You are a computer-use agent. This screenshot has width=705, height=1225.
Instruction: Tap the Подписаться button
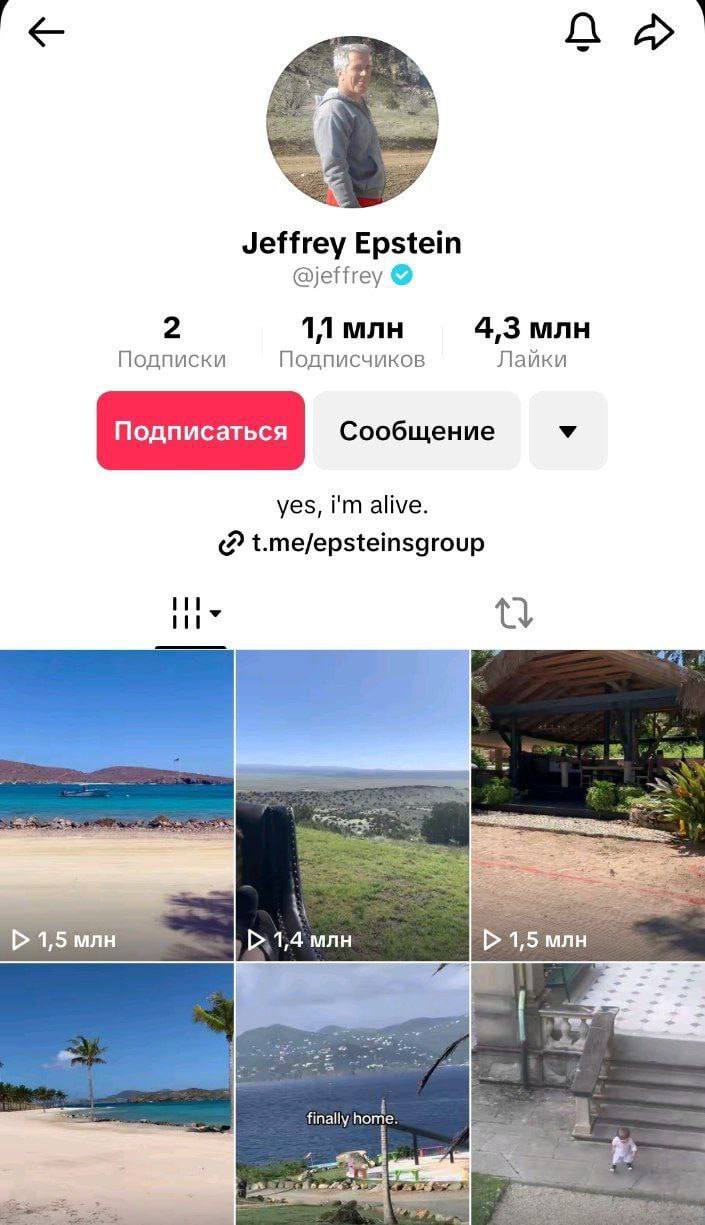pos(200,431)
